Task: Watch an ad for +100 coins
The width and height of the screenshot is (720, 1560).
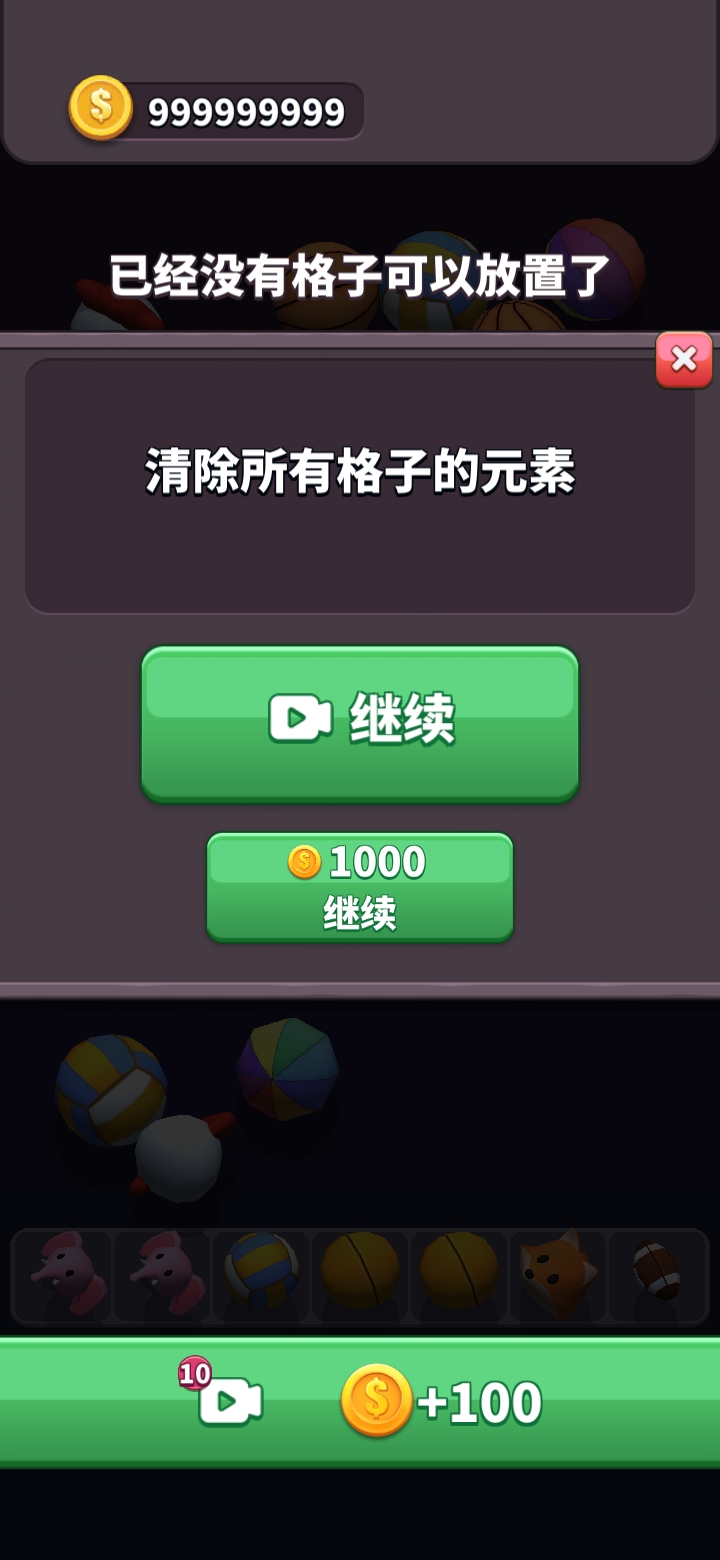Action: pyautogui.click(x=360, y=1402)
